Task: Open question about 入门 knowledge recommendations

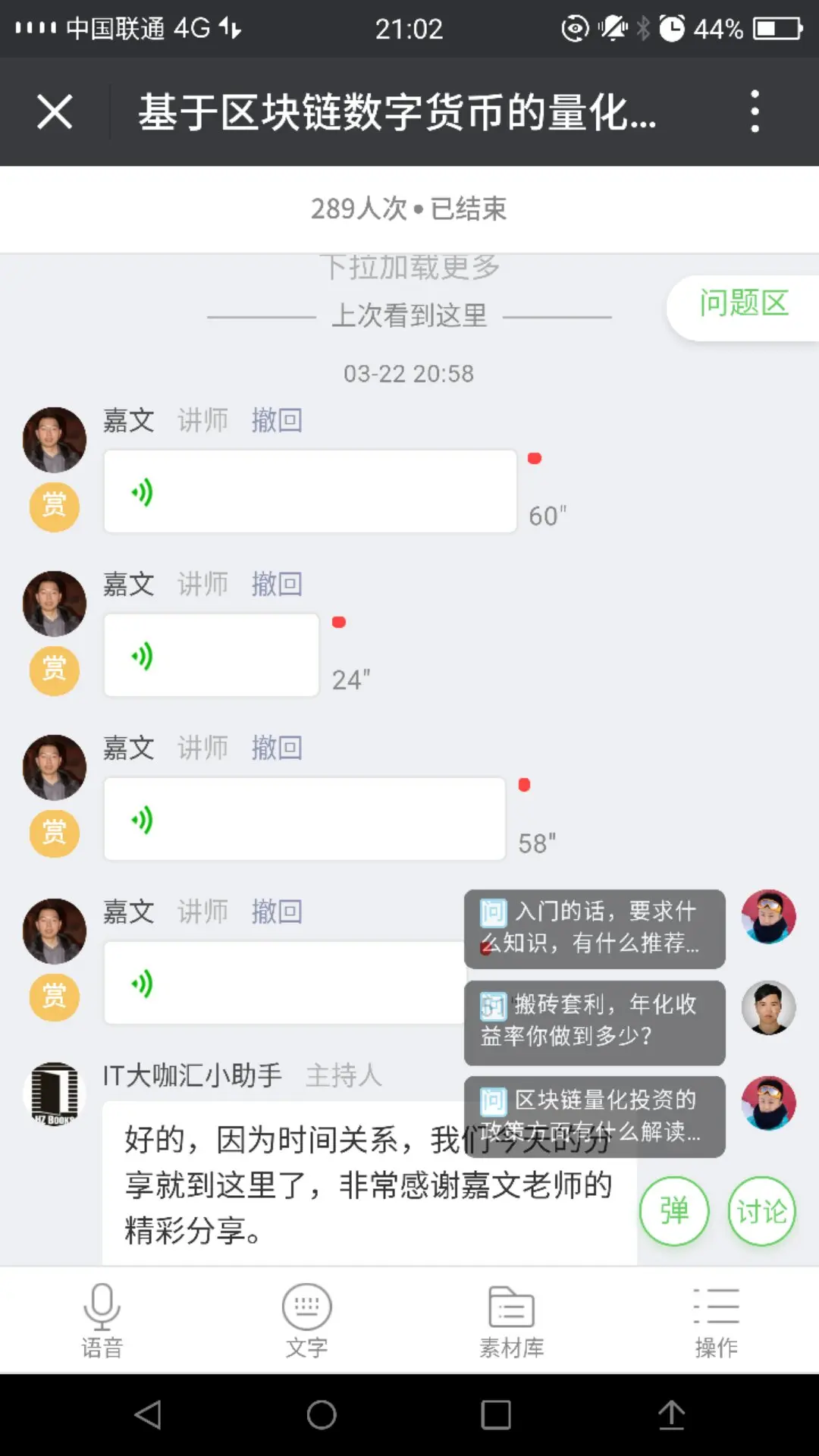Action: (x=594, y=928)
